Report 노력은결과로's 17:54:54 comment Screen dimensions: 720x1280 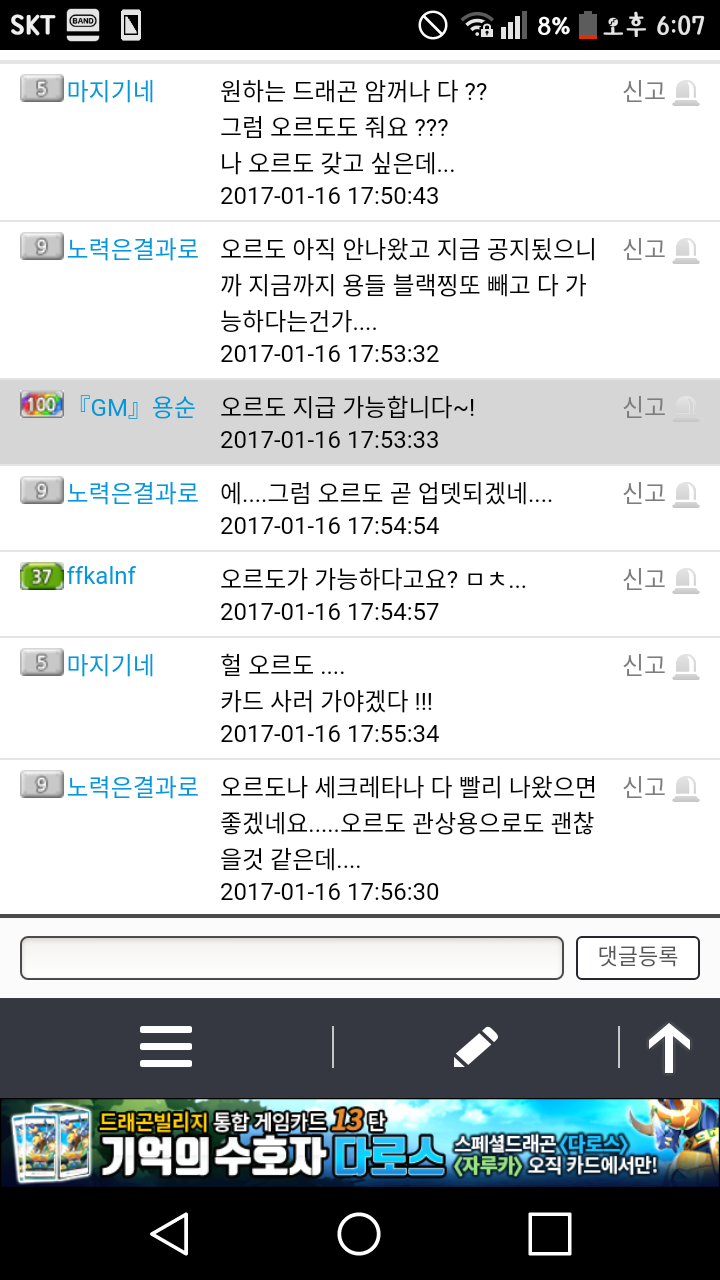pos(659,493)
